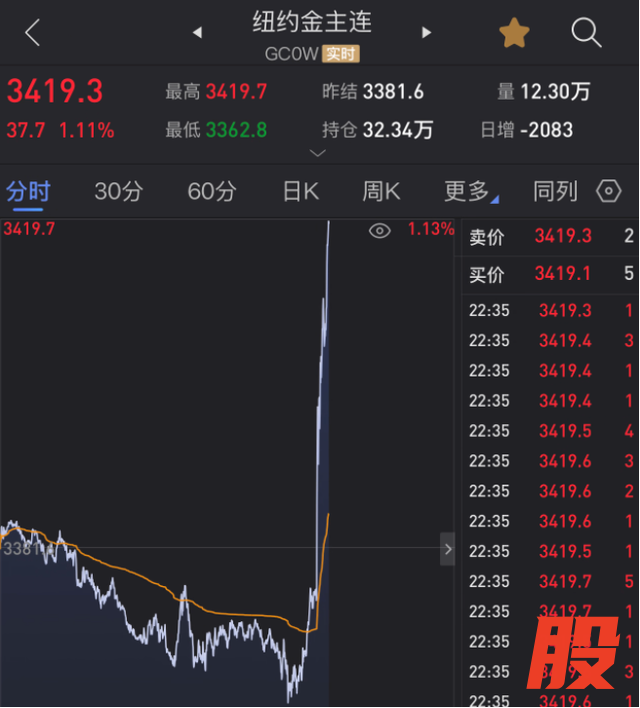
Task: Switch to the 60分 chart tab
Action: pos(212,191)
